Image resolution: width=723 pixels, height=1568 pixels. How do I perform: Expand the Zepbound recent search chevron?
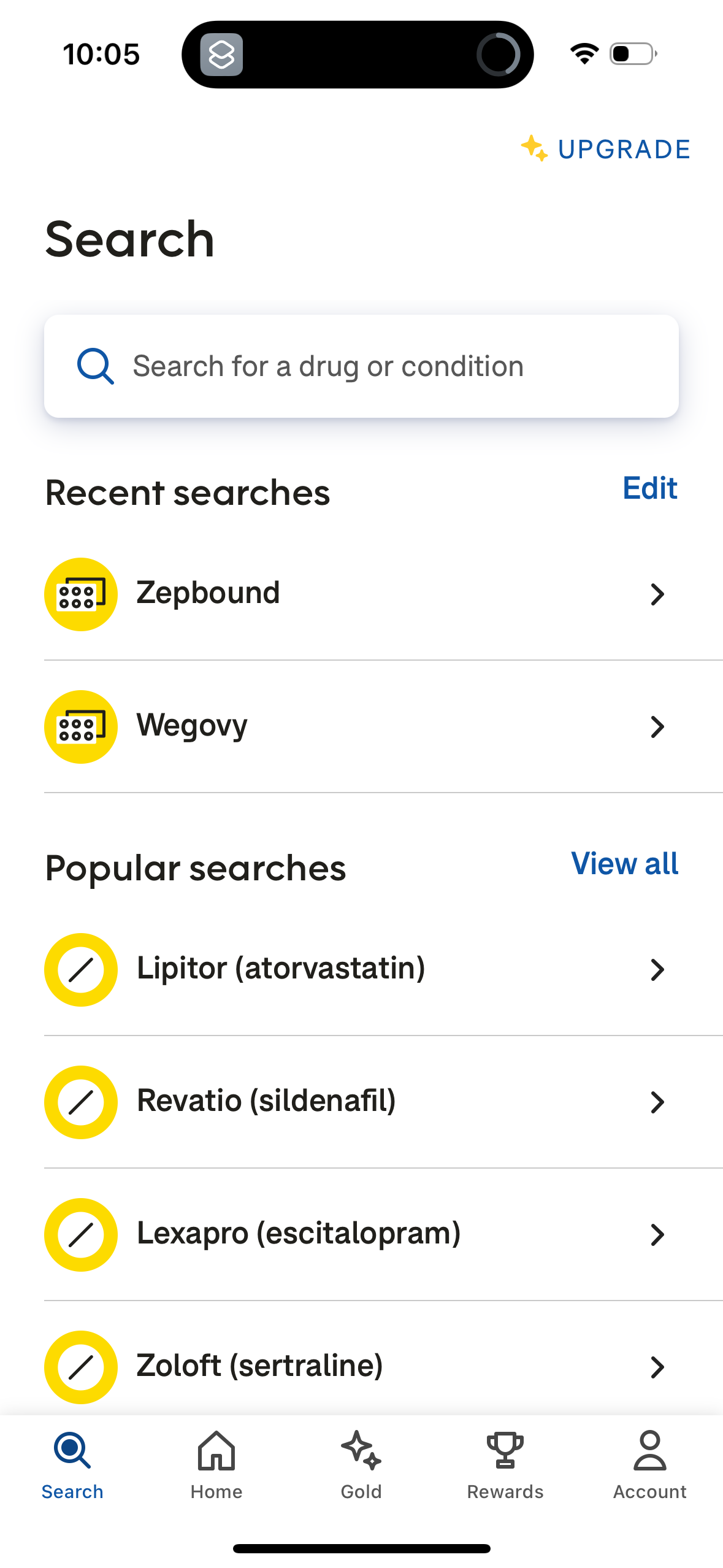(x=657, y=593)
